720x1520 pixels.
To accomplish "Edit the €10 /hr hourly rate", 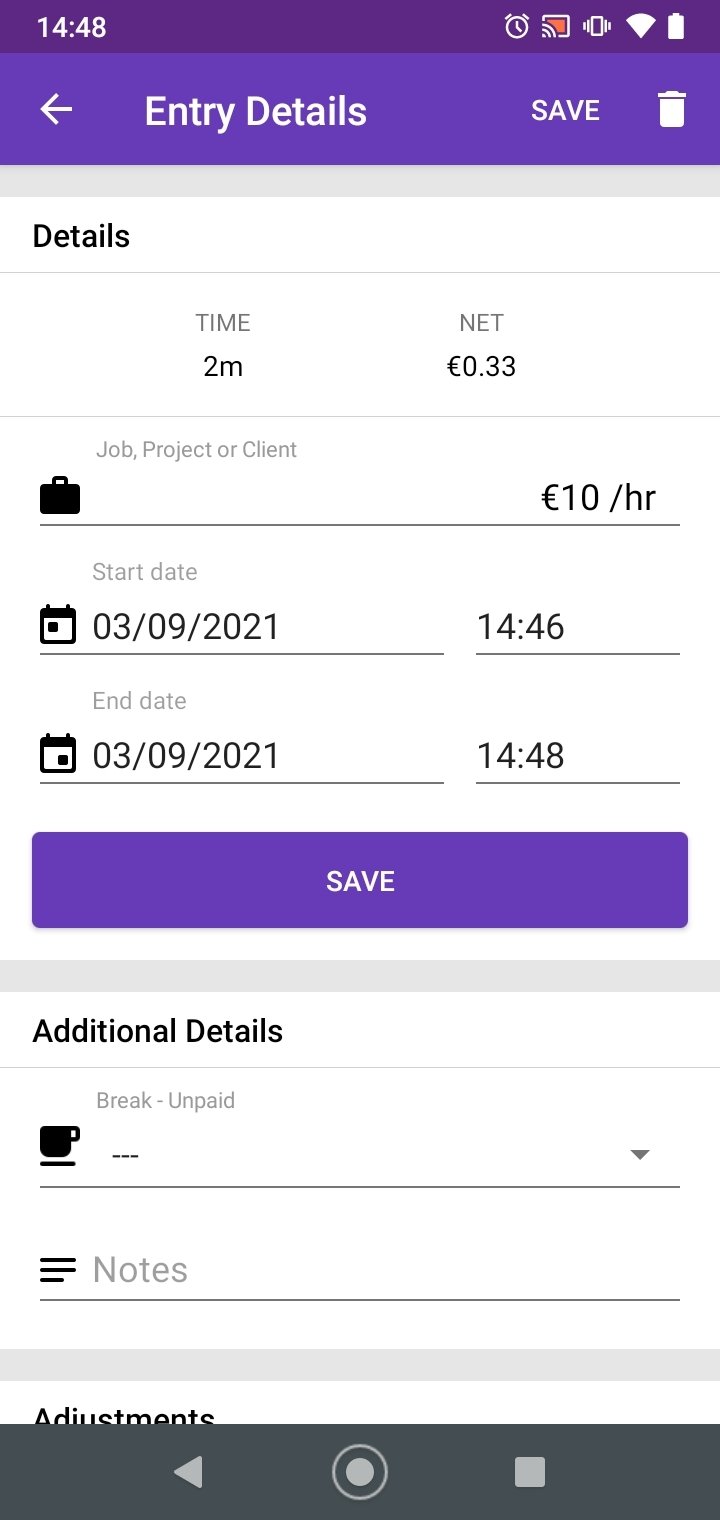I will point(598,497).
